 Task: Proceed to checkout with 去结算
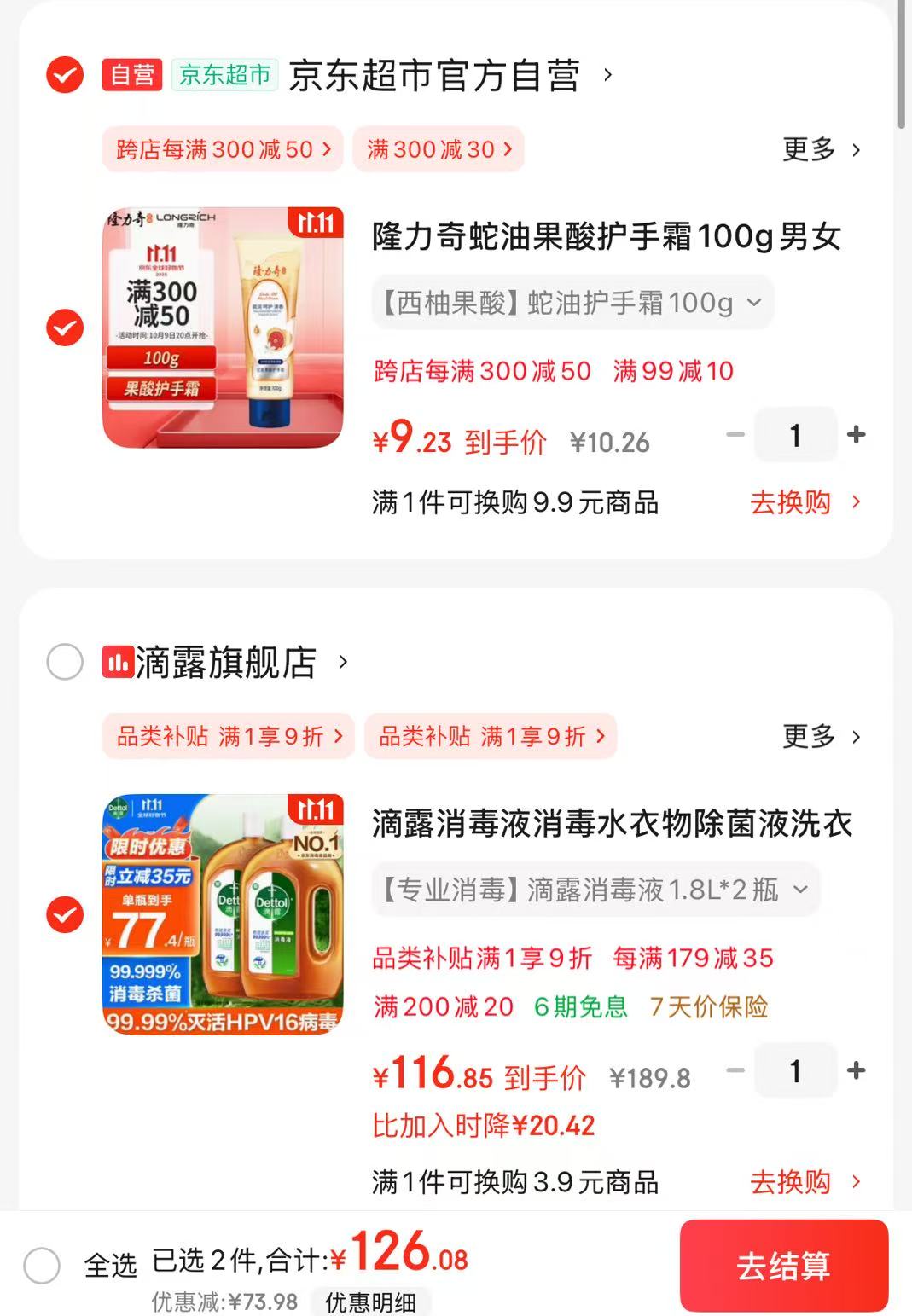783,1266
